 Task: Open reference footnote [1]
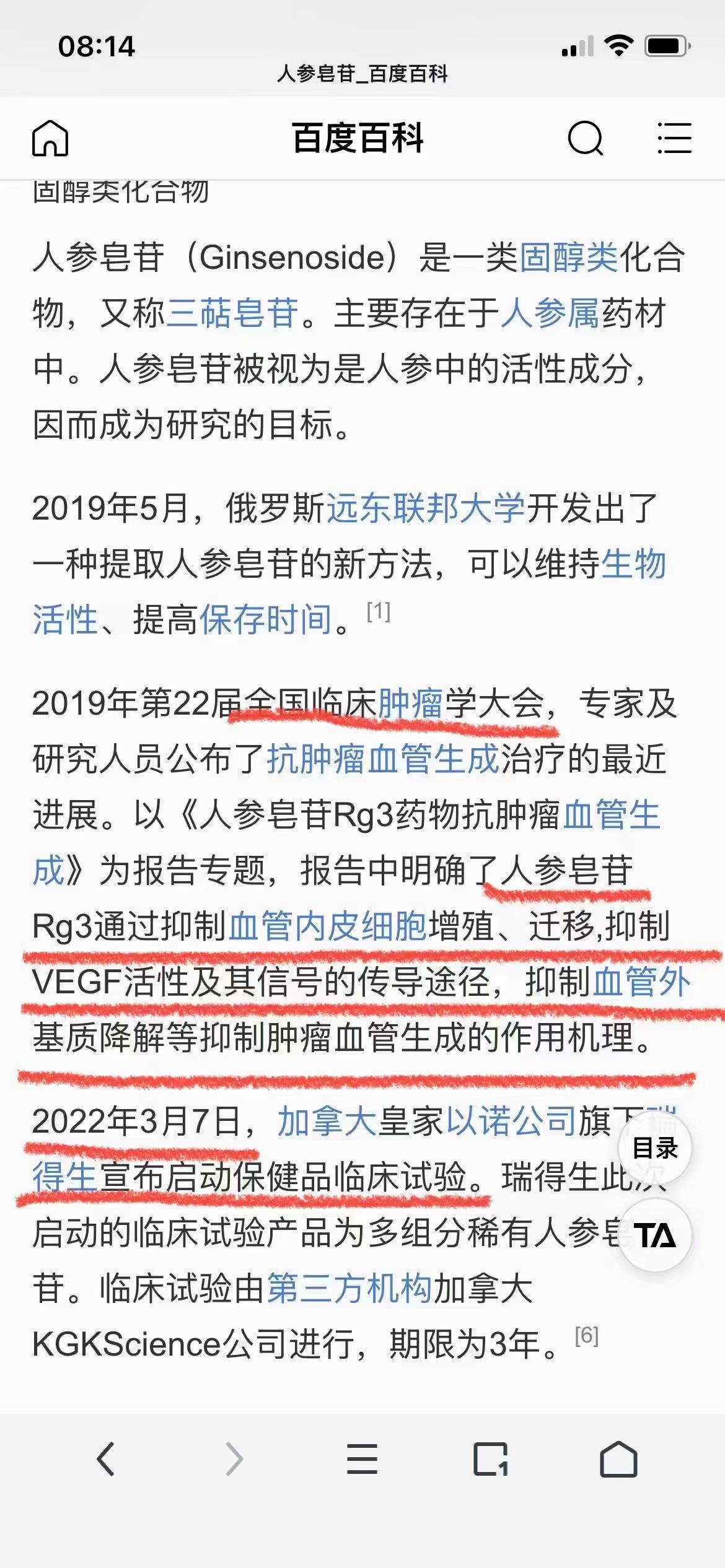coord(378,612)
